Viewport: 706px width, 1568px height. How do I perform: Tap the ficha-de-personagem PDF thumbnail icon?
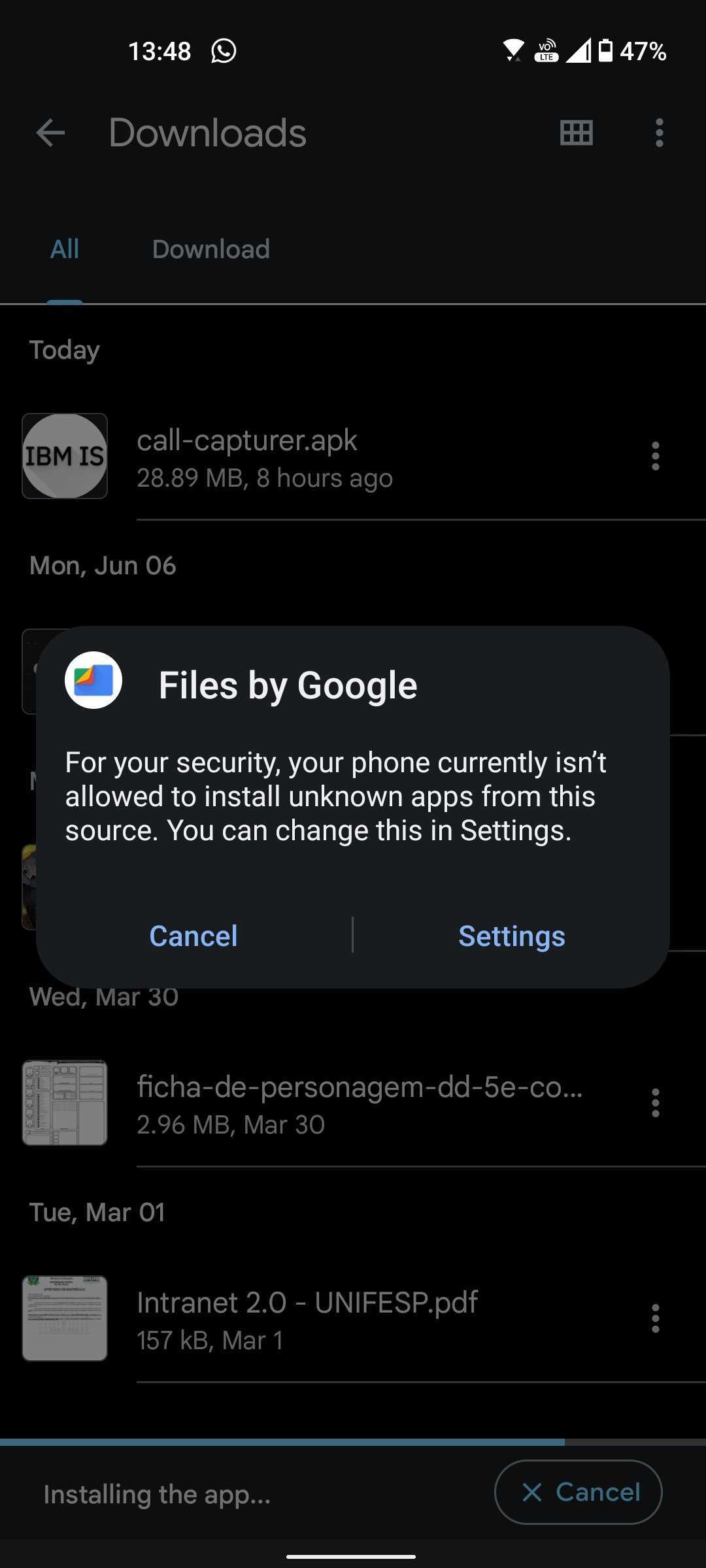pyautogui.click(x=65, y=1102)
